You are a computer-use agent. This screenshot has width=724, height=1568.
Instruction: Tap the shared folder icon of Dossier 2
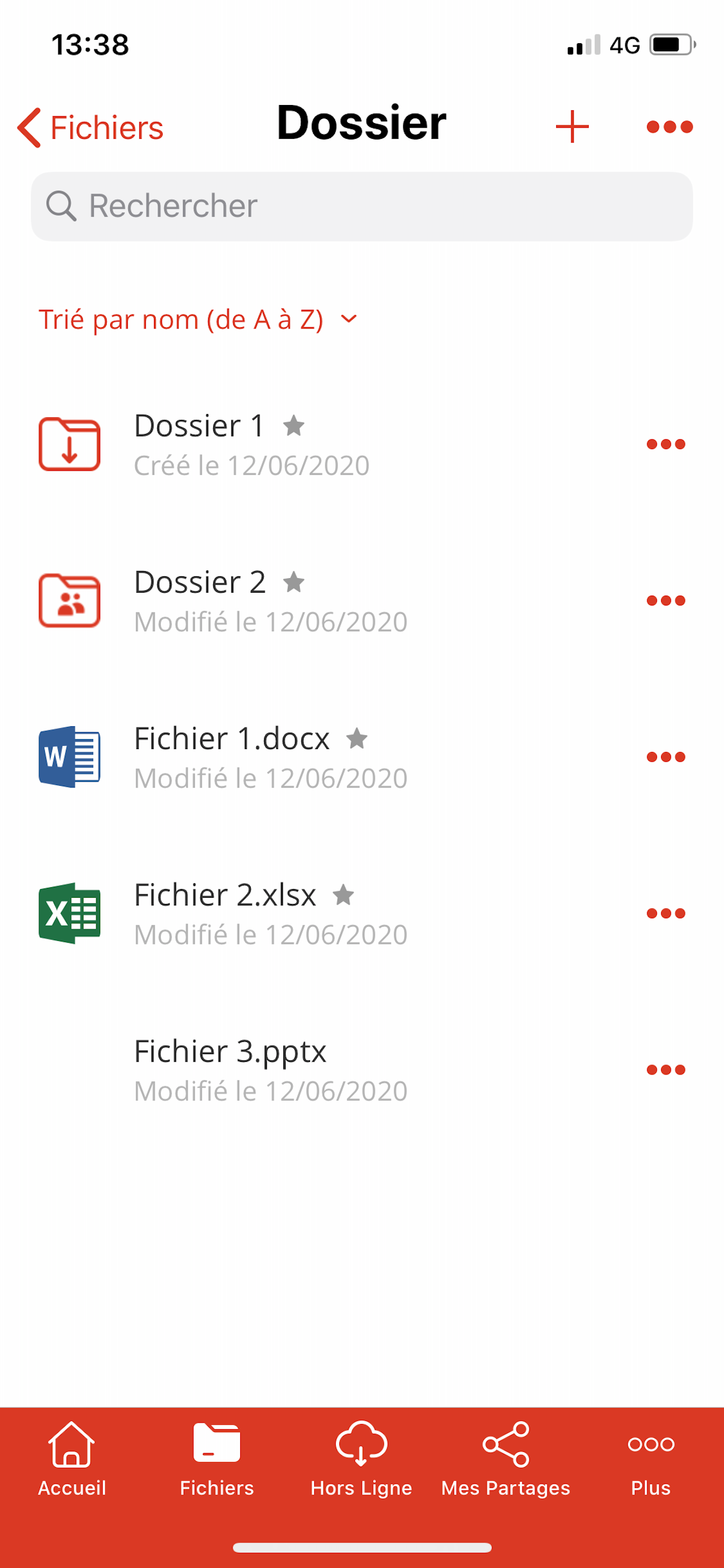click(x=69, y=600)
